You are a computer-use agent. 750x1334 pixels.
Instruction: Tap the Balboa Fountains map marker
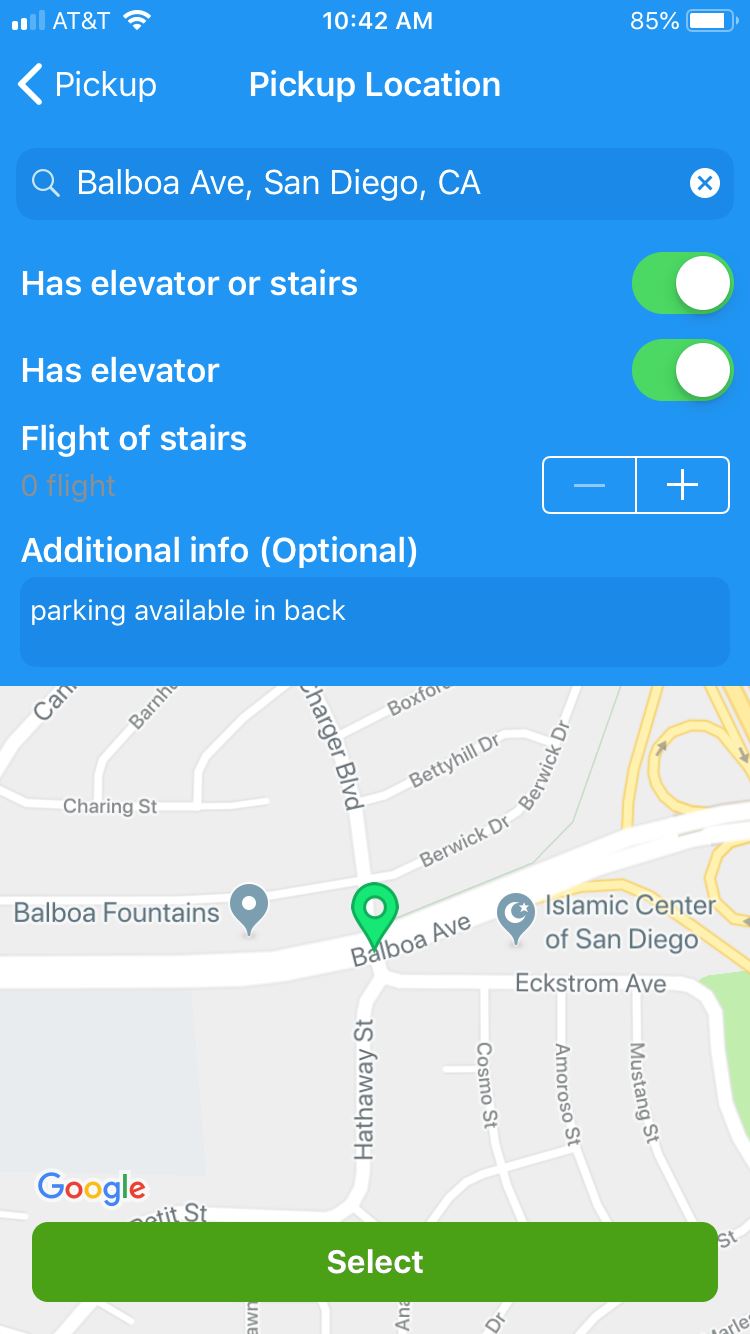tap(248, 909)
